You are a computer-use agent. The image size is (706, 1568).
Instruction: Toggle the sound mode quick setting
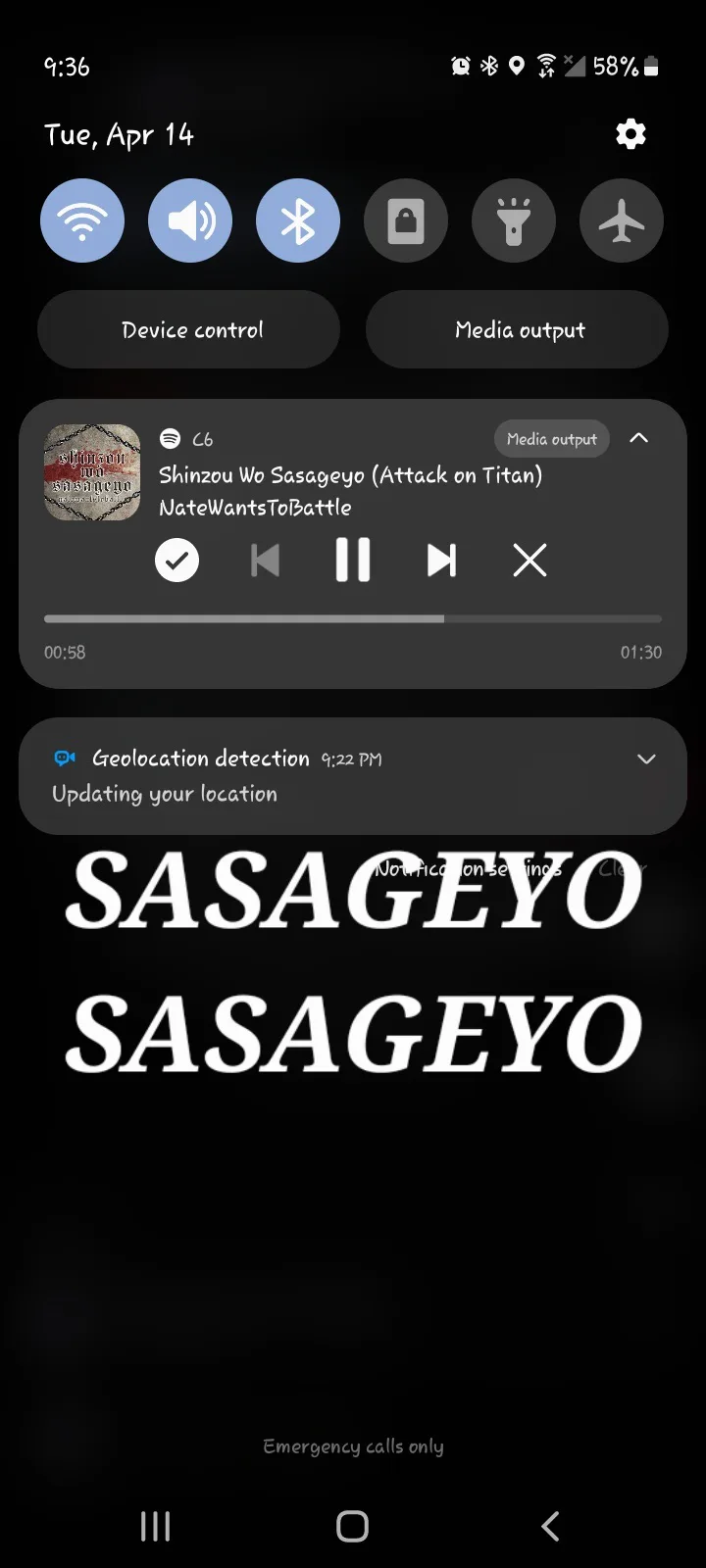point(190,220)
